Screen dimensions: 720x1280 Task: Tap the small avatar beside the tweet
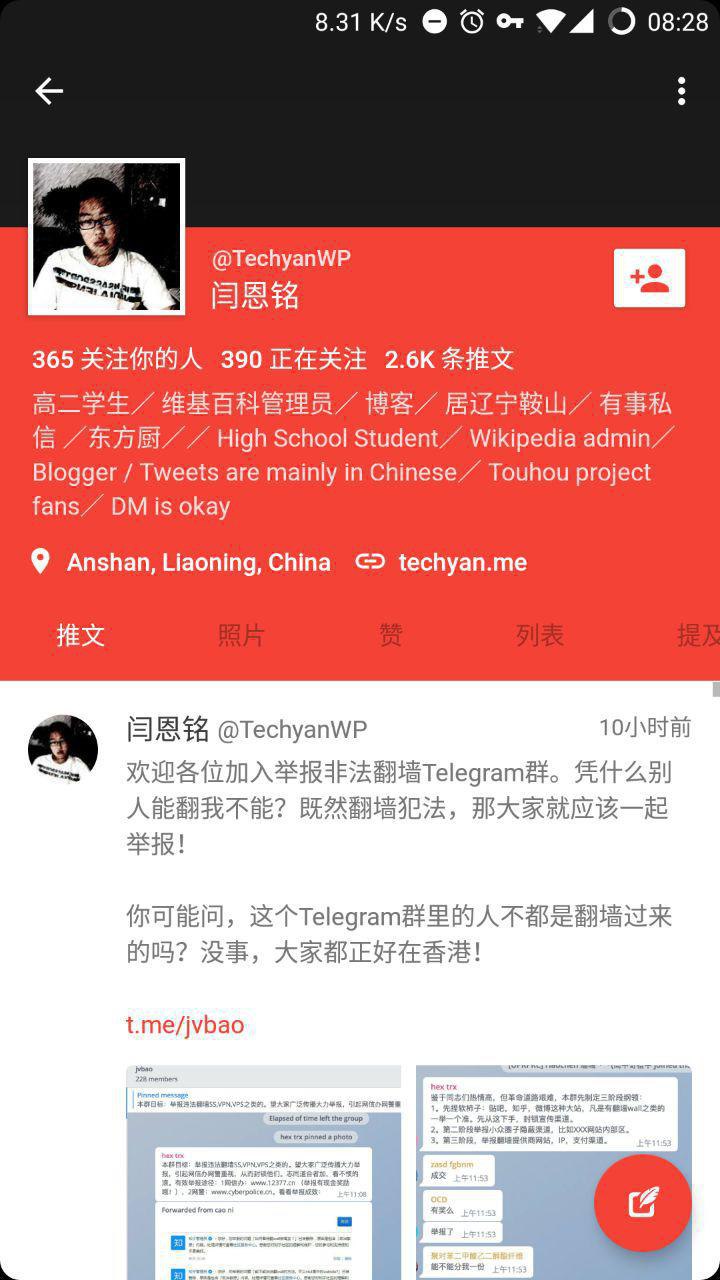click(63, 749)
